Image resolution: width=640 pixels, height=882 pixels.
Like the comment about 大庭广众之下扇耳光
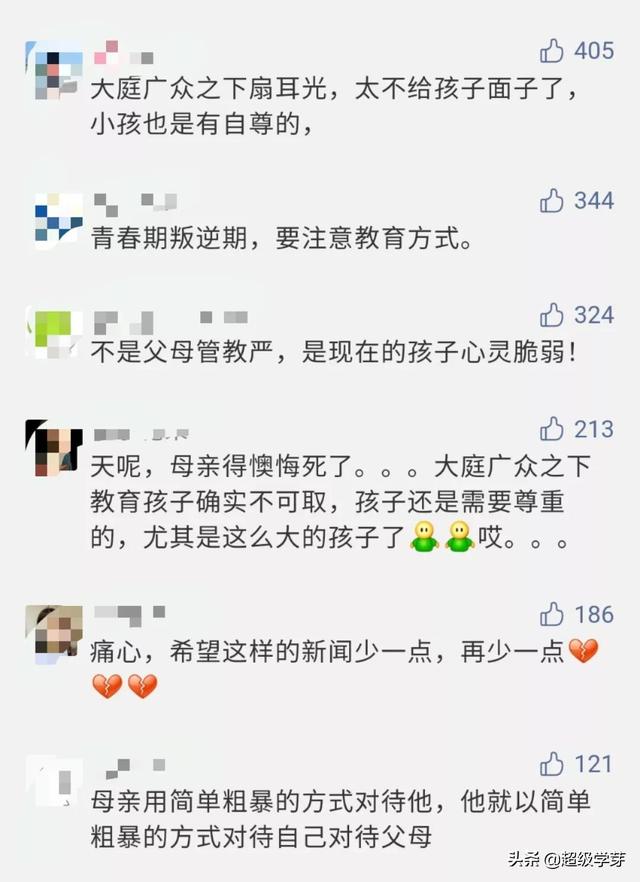pyautogui.click(x=552, y=50)
